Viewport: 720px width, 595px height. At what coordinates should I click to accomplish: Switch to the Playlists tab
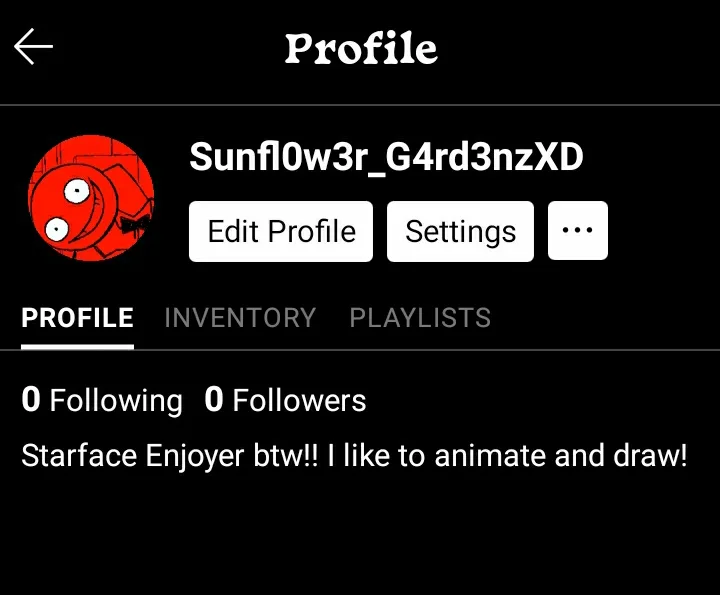(420, 318)
